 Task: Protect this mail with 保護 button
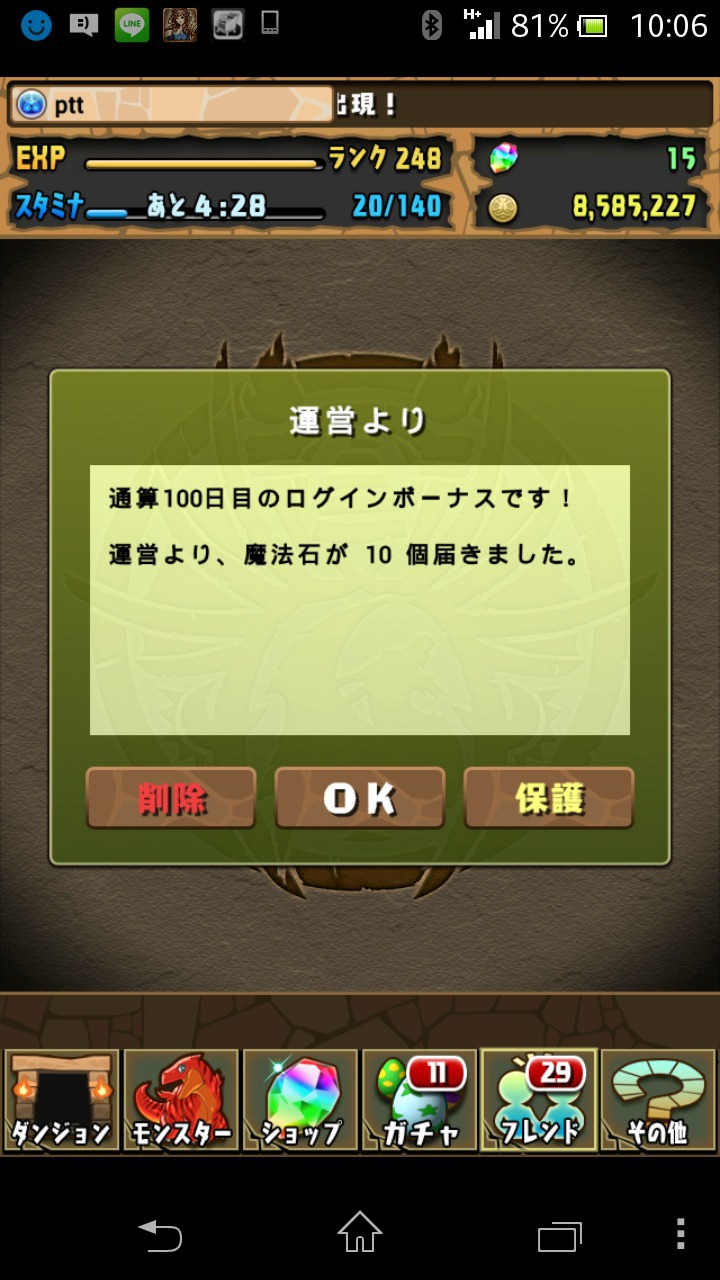tap(549, 798)
